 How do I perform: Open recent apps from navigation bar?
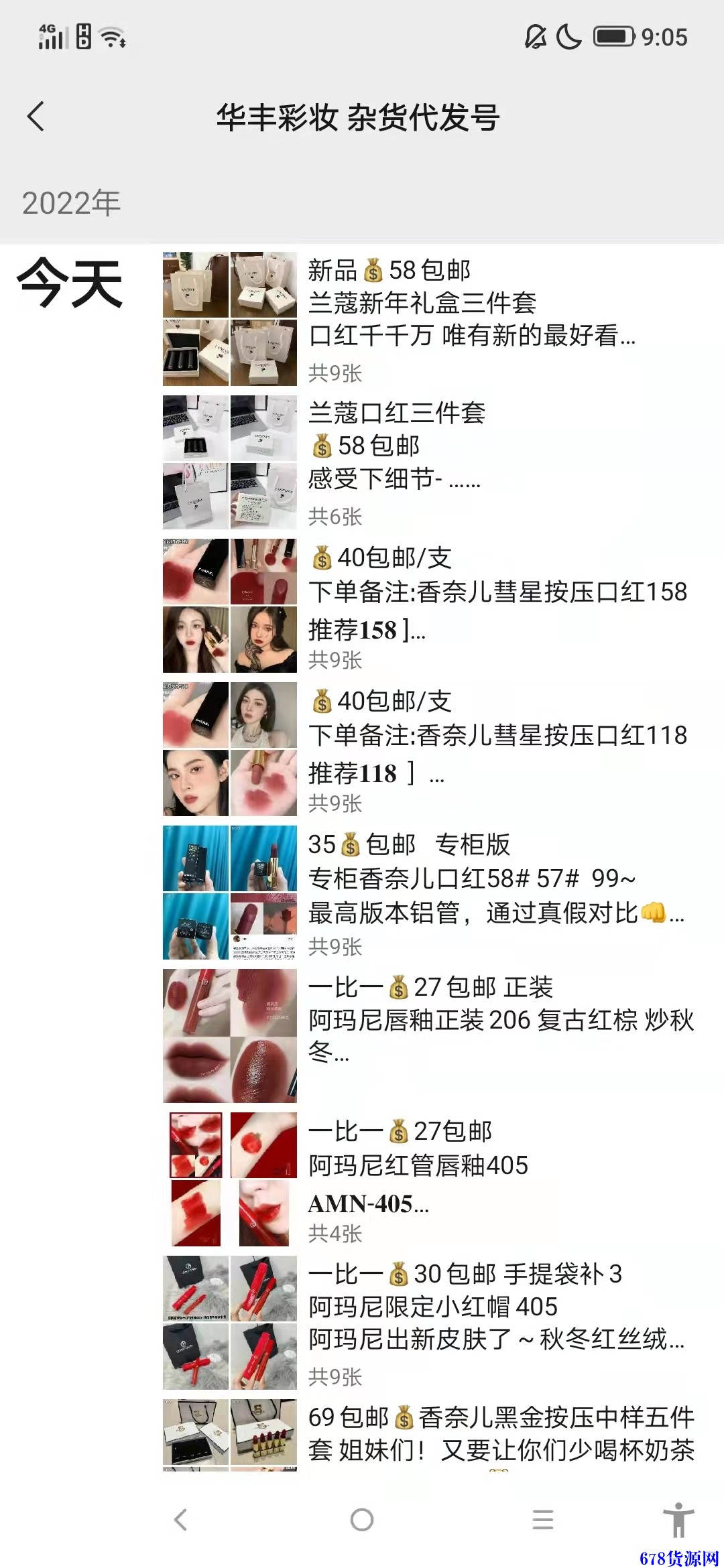(x=542, y=1520)
